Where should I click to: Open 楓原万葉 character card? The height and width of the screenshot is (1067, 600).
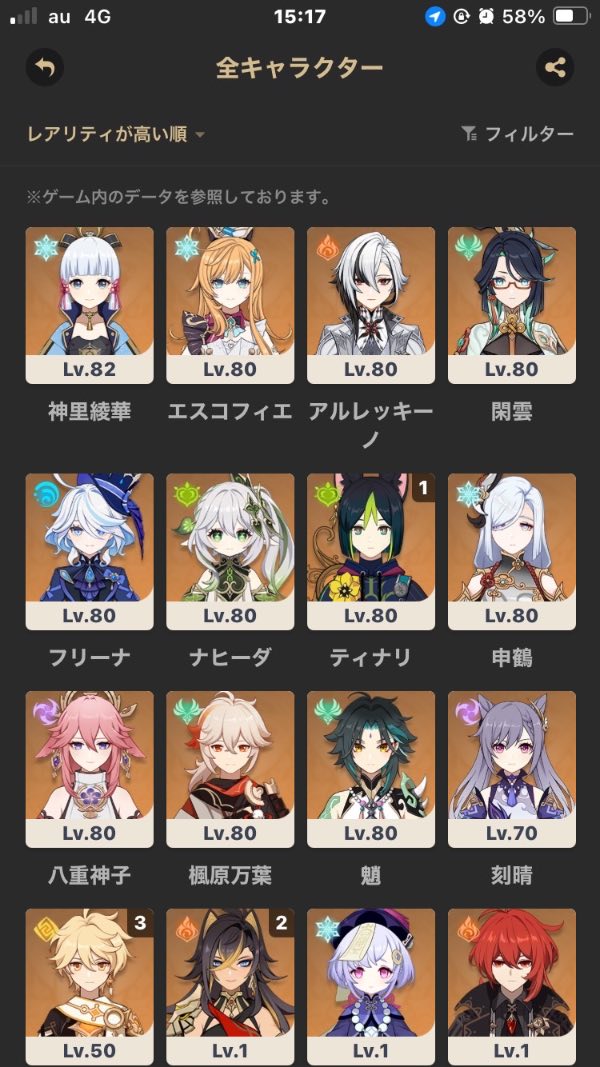tap(230, 768)
